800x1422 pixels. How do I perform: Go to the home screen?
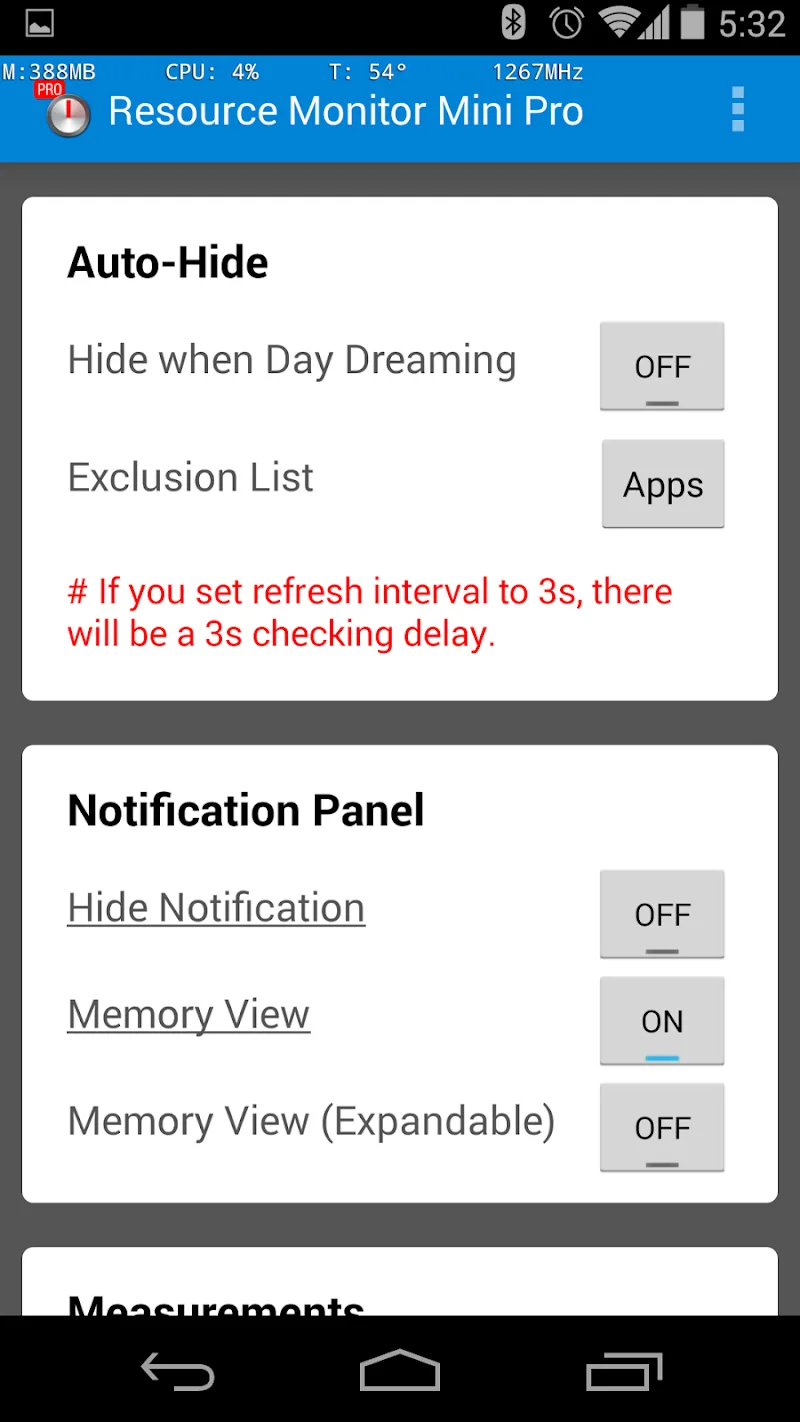[400, 1370]
